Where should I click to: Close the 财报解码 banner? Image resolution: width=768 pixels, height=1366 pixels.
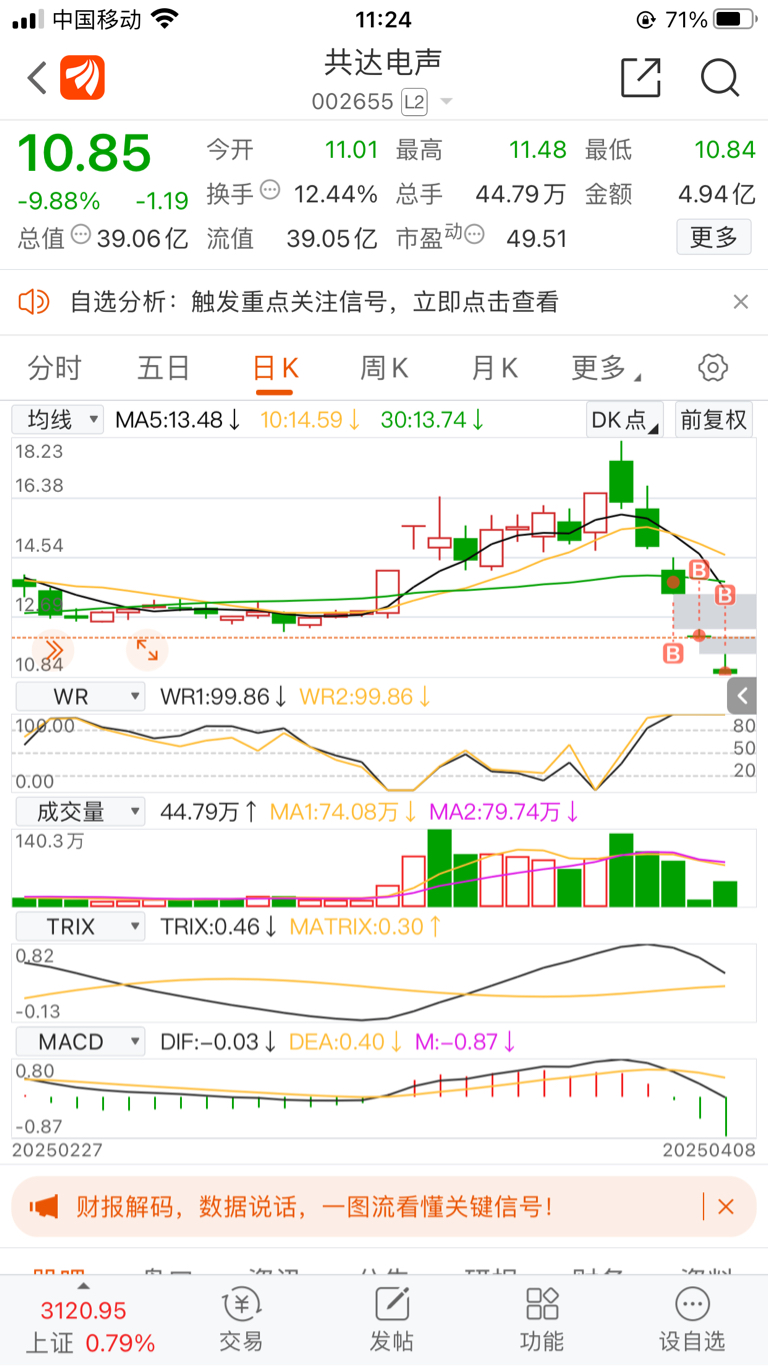coord(726,1207)
